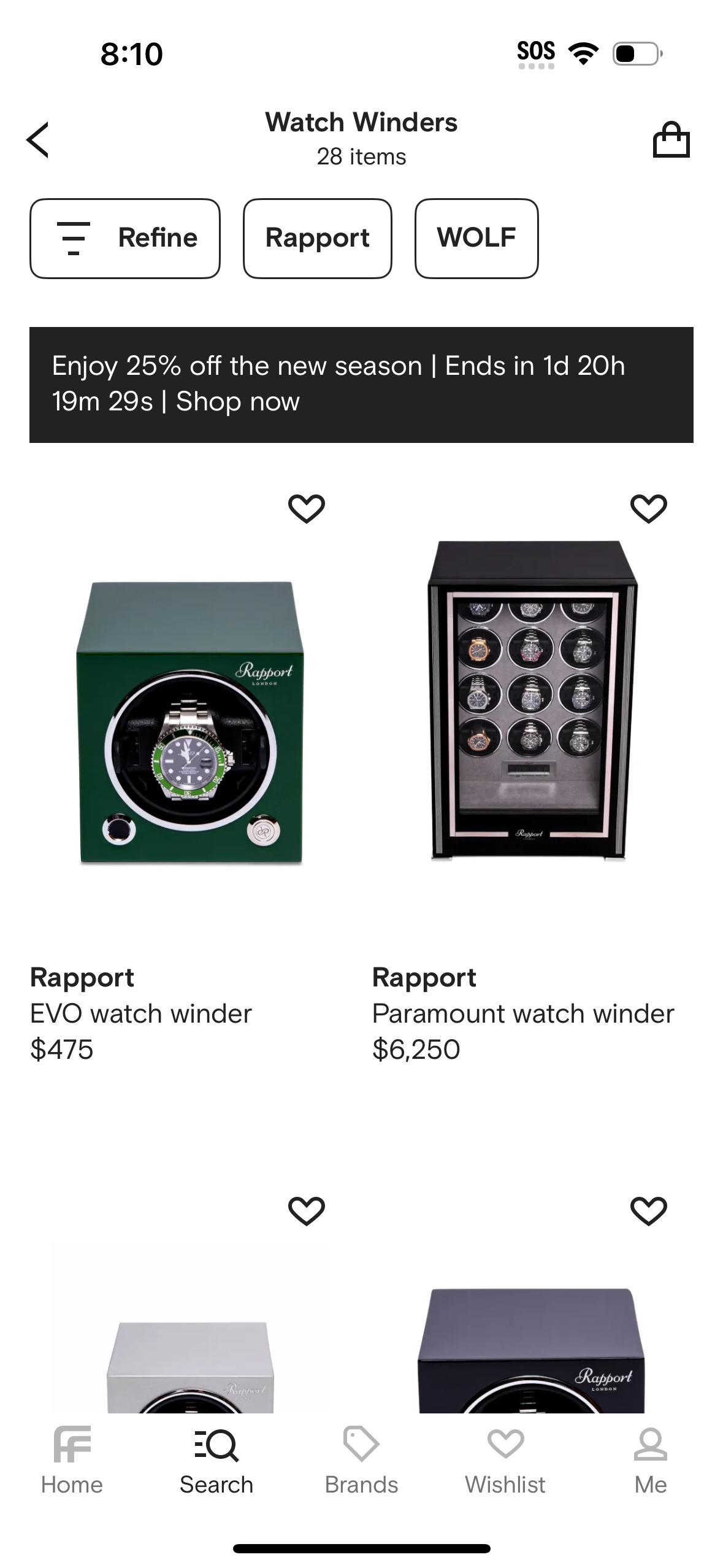Viewport: 723px width, 1568px height.
Task: Favorite the Paramount watch winder
Action: [648, 507]
